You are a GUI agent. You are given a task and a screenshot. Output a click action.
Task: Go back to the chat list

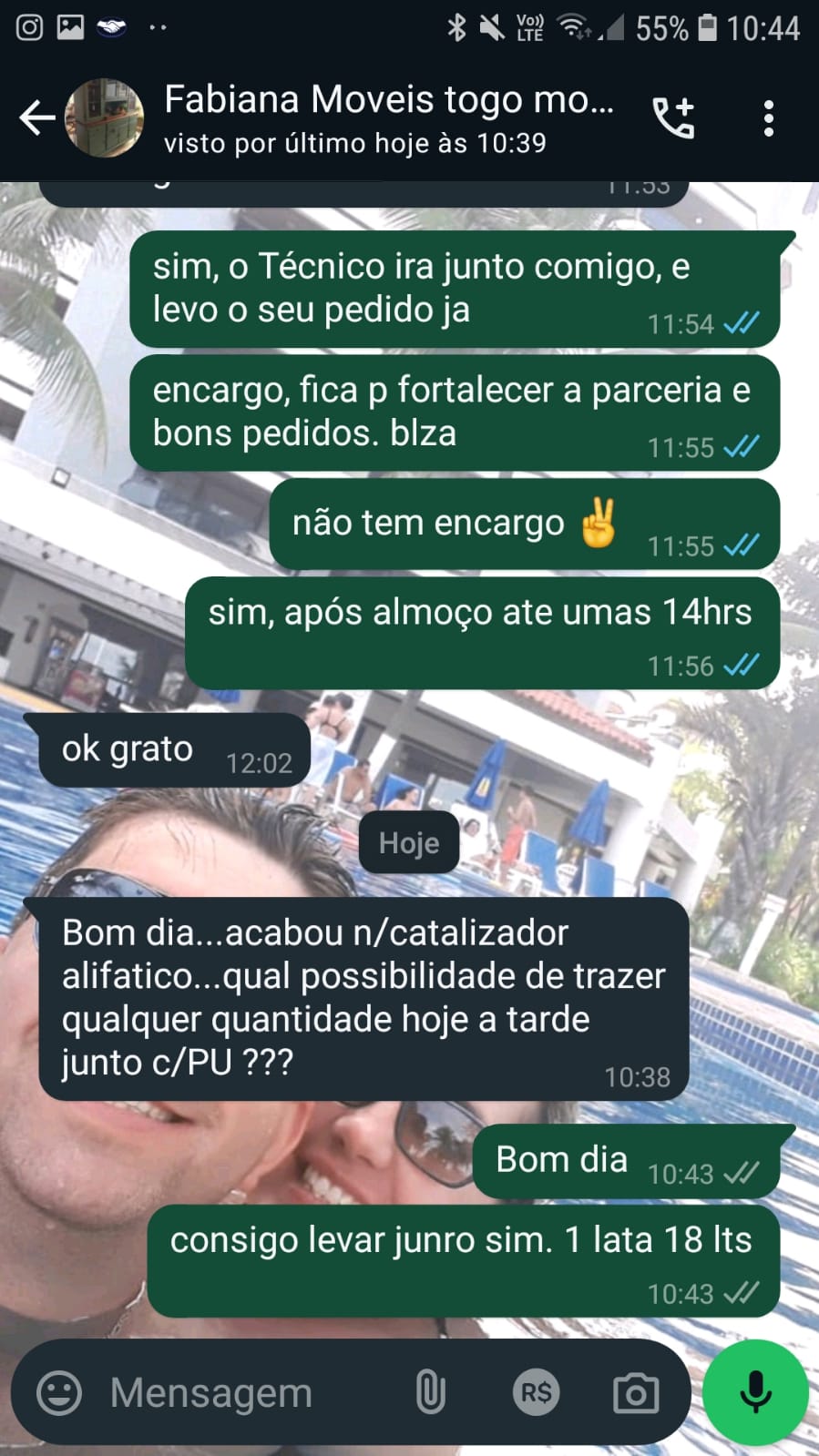[x=36, y=118]
